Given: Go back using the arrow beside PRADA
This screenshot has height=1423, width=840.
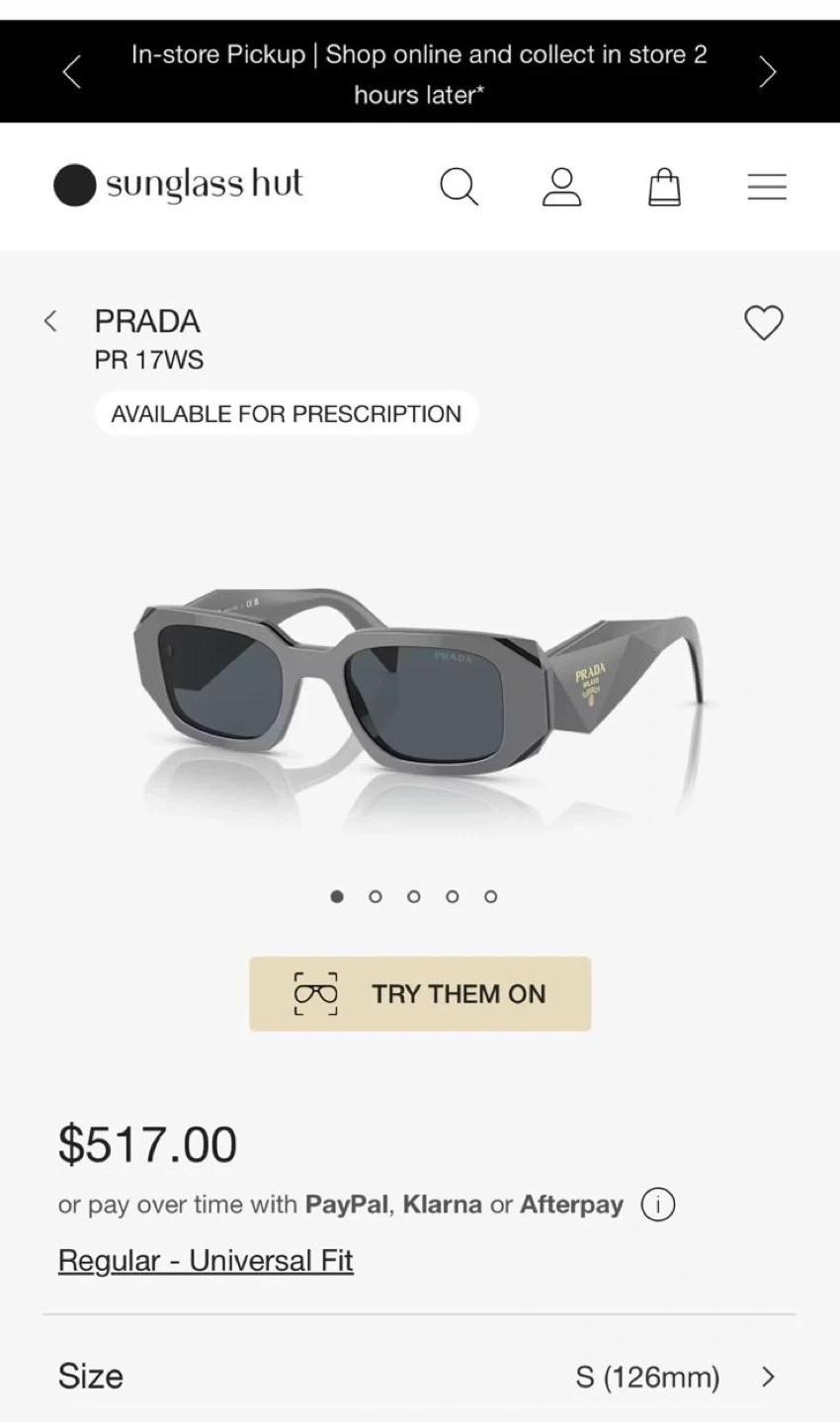Looking at the screenshot, I should click(x=50, y=321).
